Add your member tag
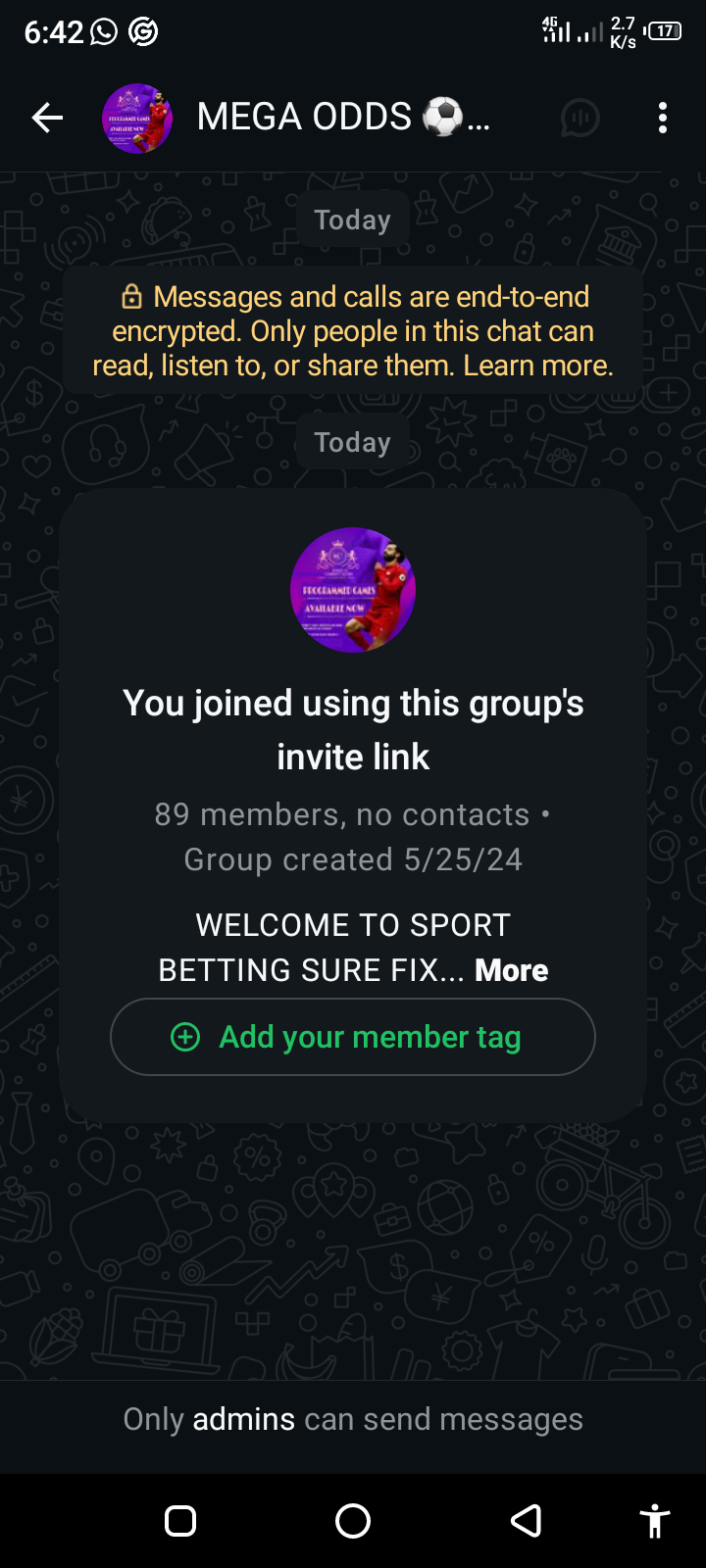This screenshot has height=1568, width=706. pyautogui.click(x=353, y=1037)
